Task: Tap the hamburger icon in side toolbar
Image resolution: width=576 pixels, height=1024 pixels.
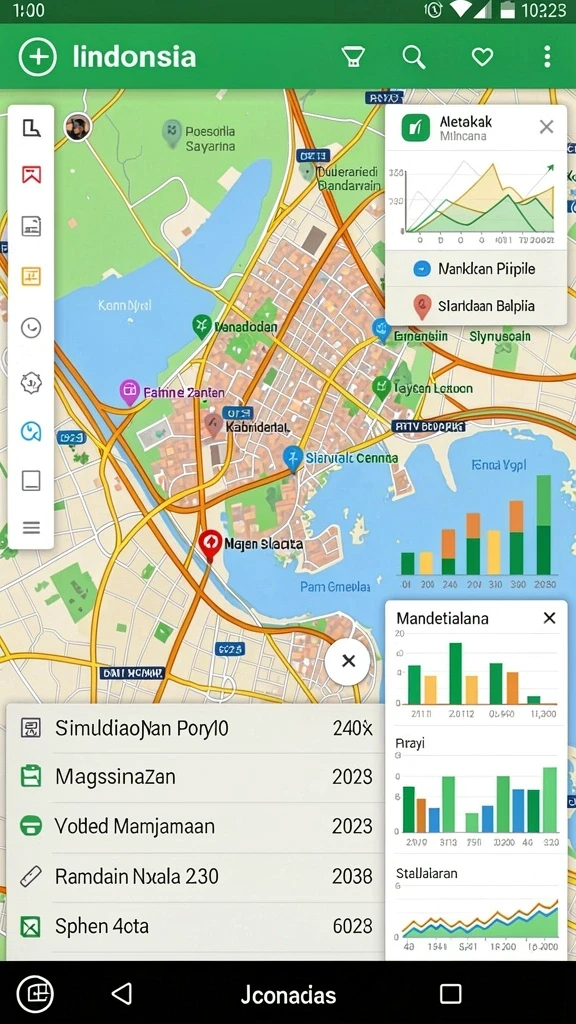Action: (31, 528)
